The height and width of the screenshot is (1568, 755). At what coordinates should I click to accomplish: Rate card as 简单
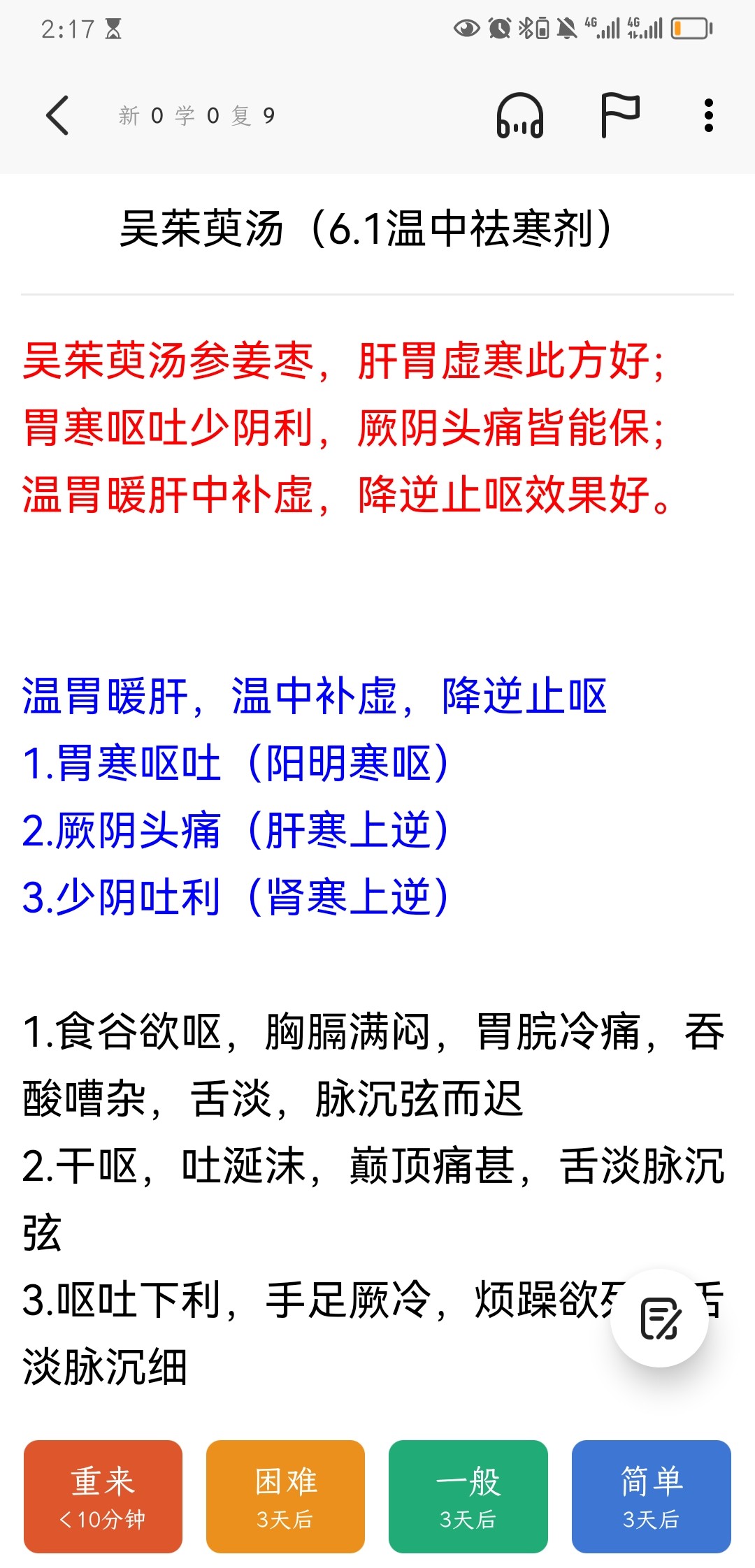[652, 1496]
